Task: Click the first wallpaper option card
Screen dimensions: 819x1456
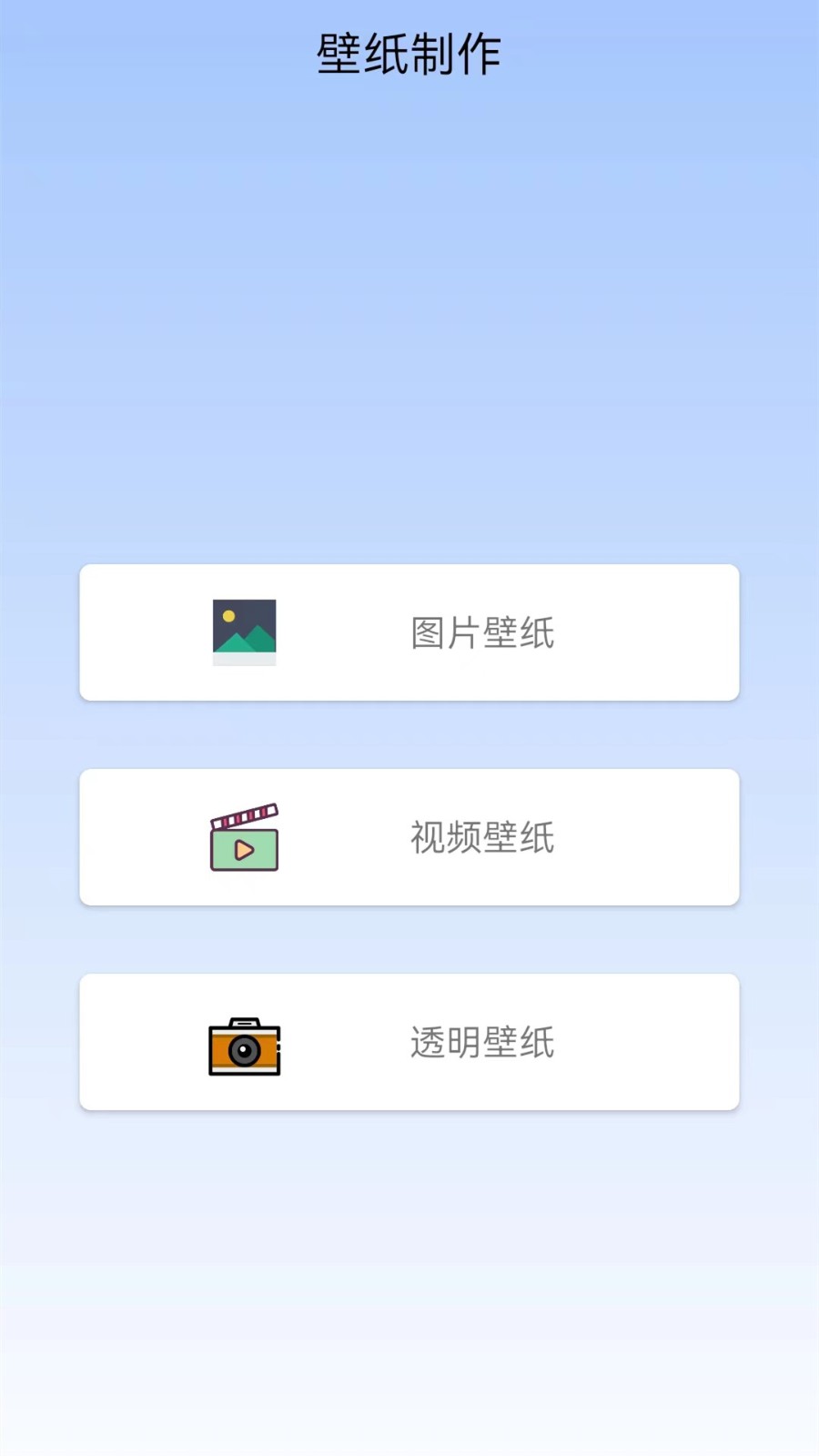Action: [x=409, y=632]
